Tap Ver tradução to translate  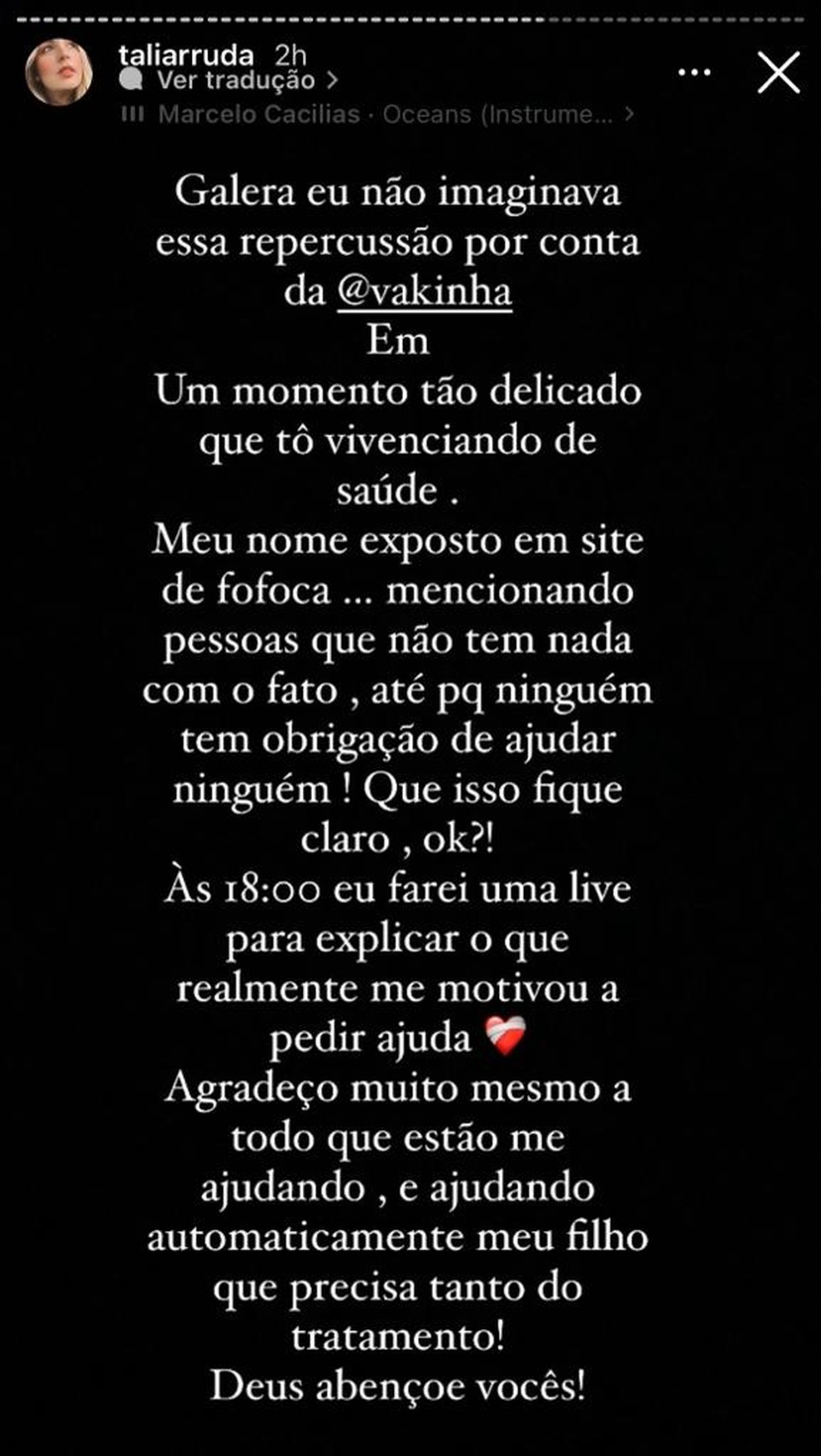pyautogui.click(x=236, y=81)
